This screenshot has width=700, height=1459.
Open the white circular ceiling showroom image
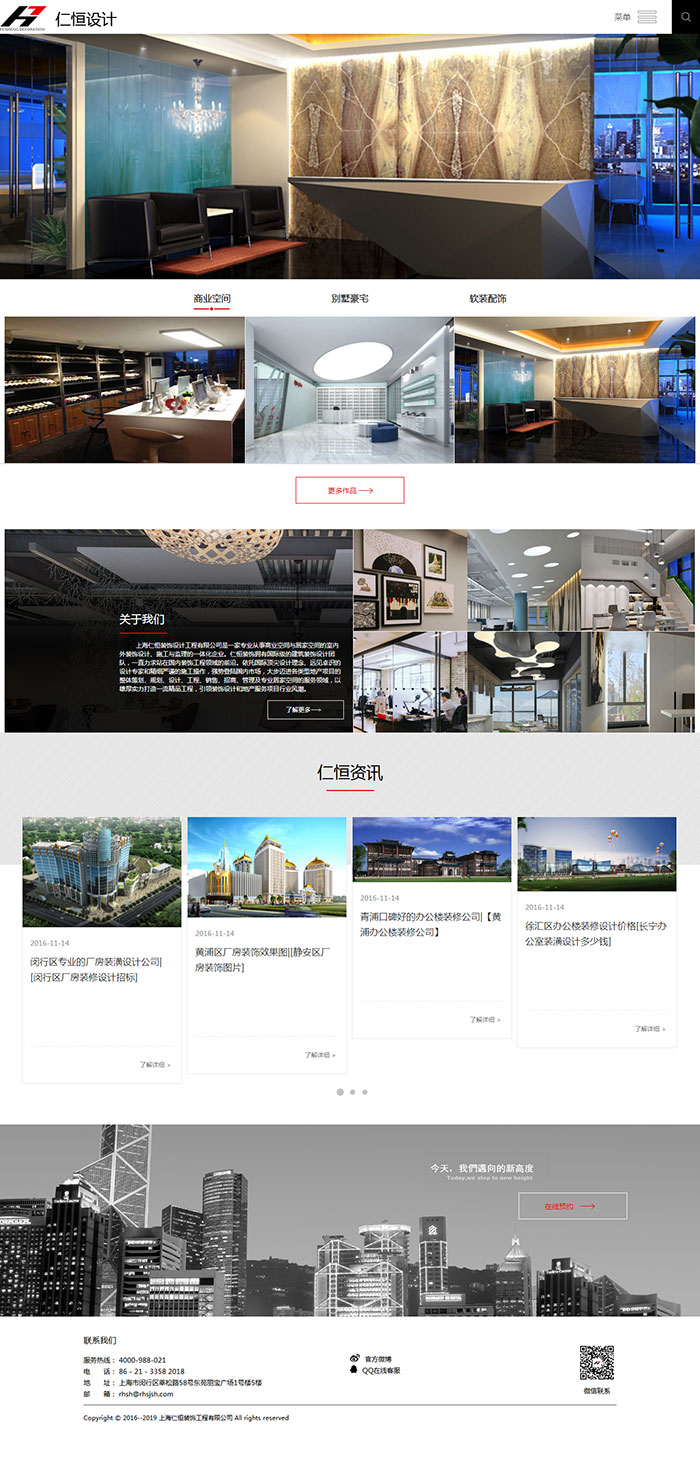coord(349,390)
